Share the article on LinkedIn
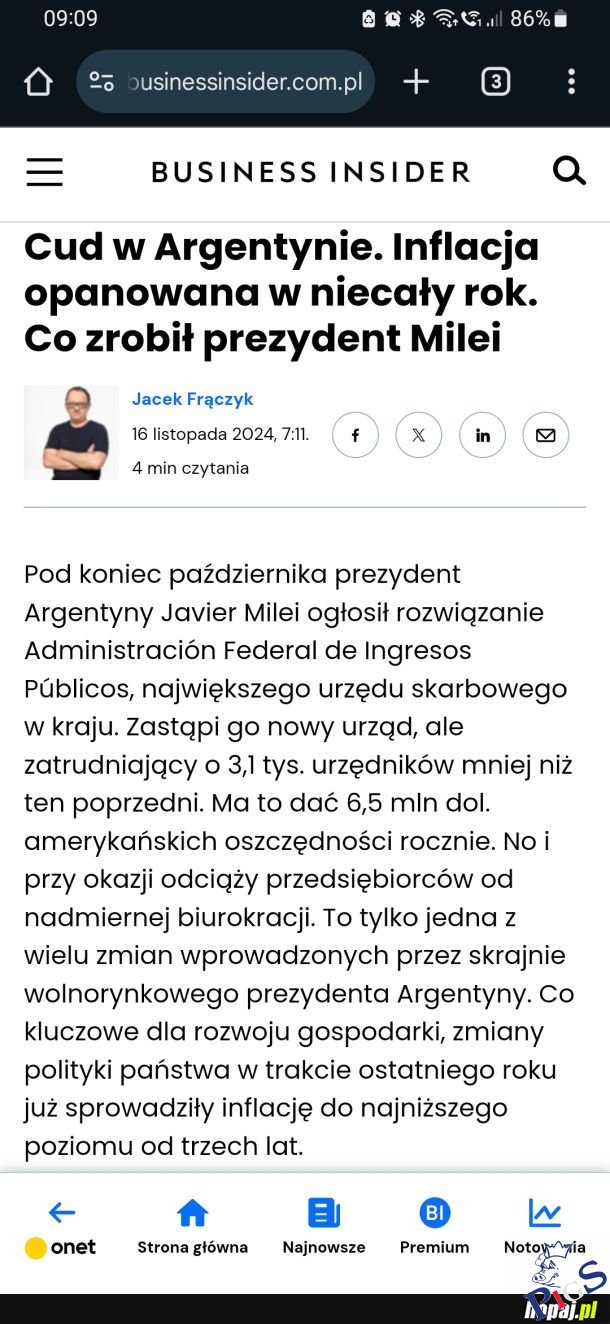The width and height of the screenshot is (610, 1324). click(482, 435)
